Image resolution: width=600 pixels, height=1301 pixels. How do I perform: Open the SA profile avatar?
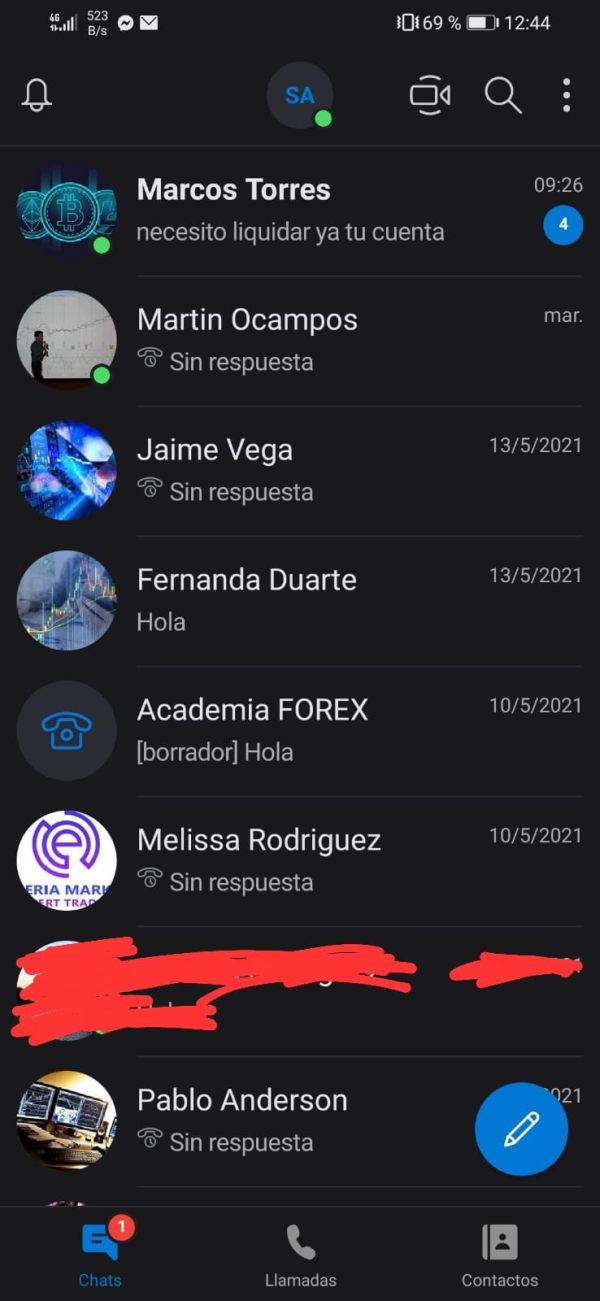coord(299,96)
